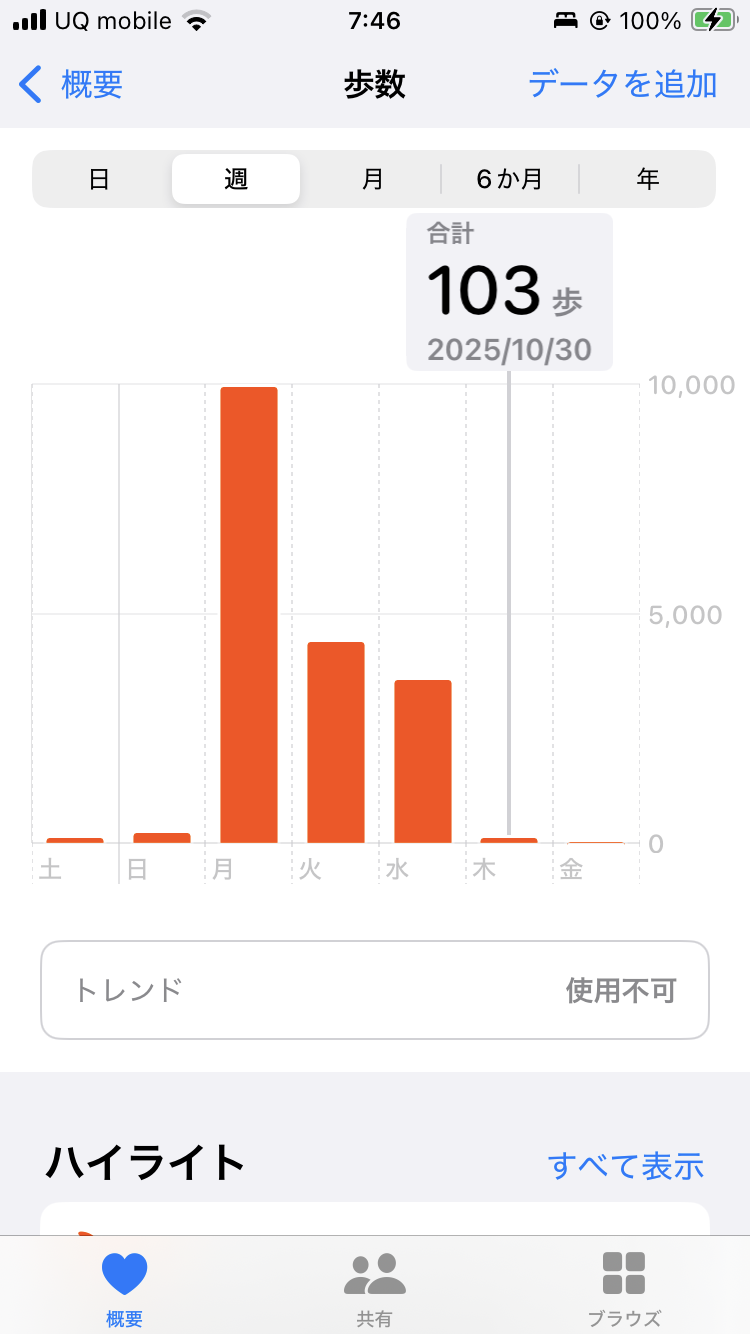Select the 週 segment
The image size is (750, 1334).
point(236,180)
